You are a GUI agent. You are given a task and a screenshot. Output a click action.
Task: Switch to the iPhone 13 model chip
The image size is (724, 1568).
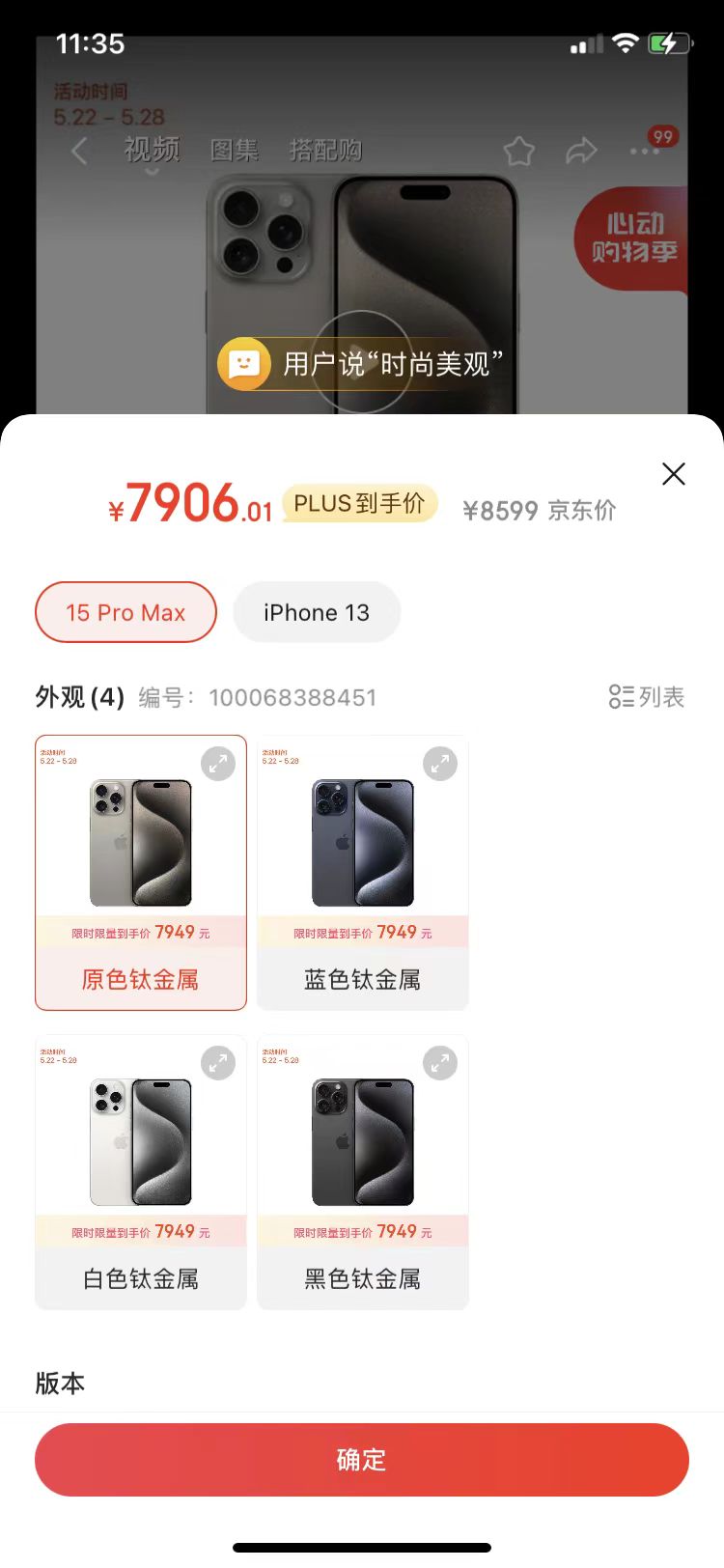pos(317,612)
